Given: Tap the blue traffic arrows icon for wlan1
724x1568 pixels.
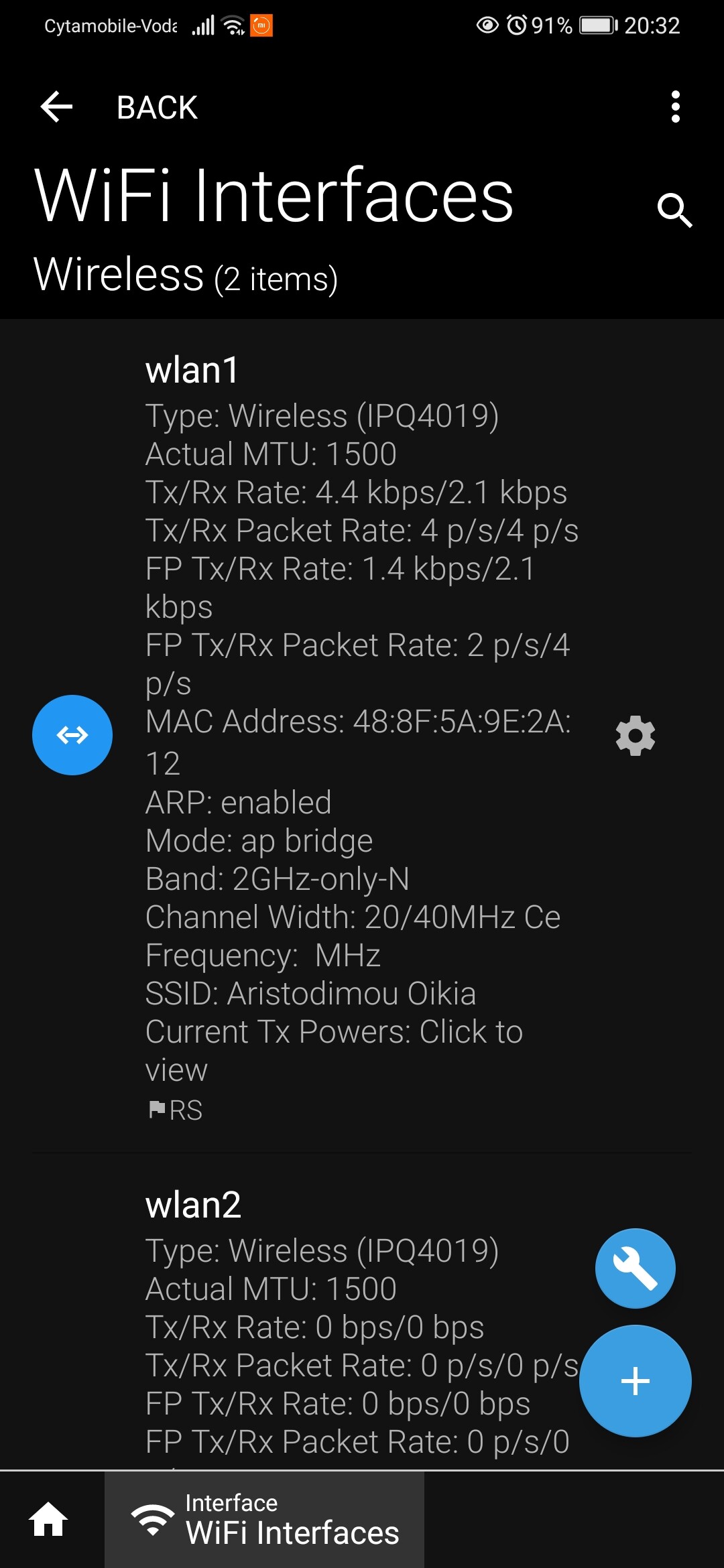Looking at the screenshot, I should [72, 734].
